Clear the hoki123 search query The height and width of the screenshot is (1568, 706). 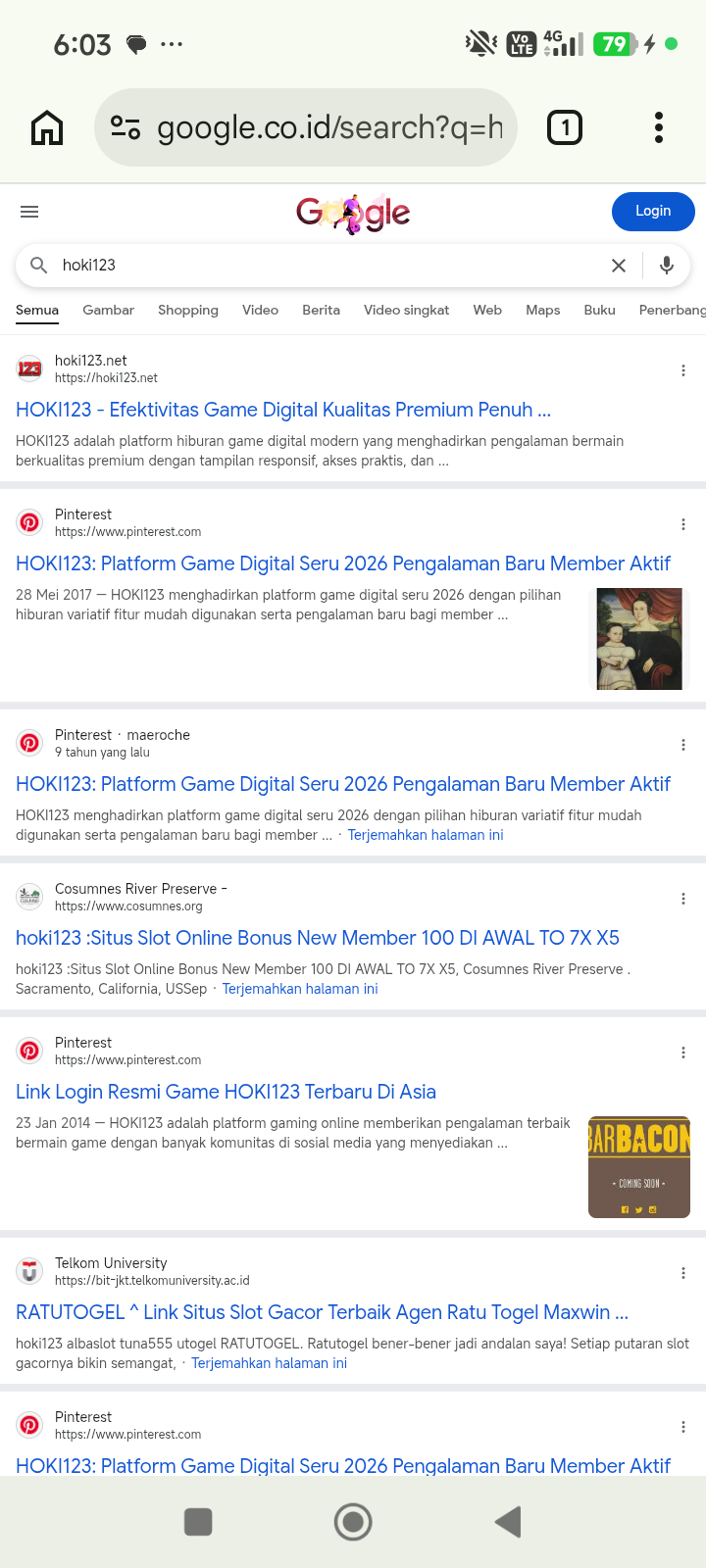[x=619, y=266]
